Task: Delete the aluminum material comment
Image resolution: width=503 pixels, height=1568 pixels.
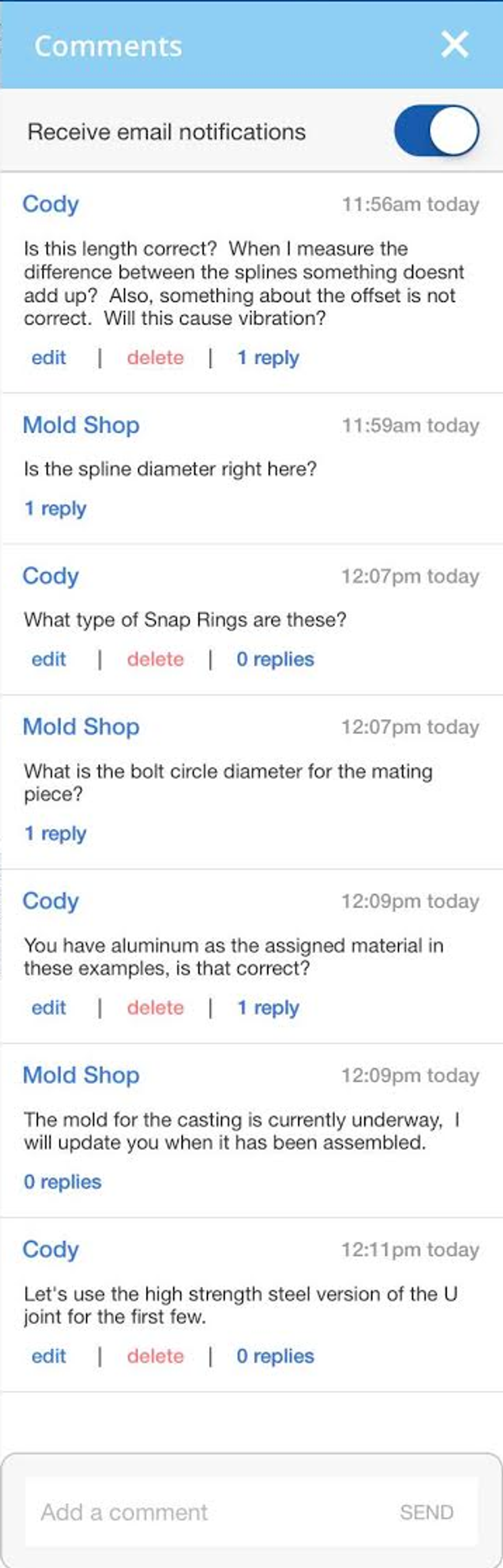Action: pos(155,1008)
